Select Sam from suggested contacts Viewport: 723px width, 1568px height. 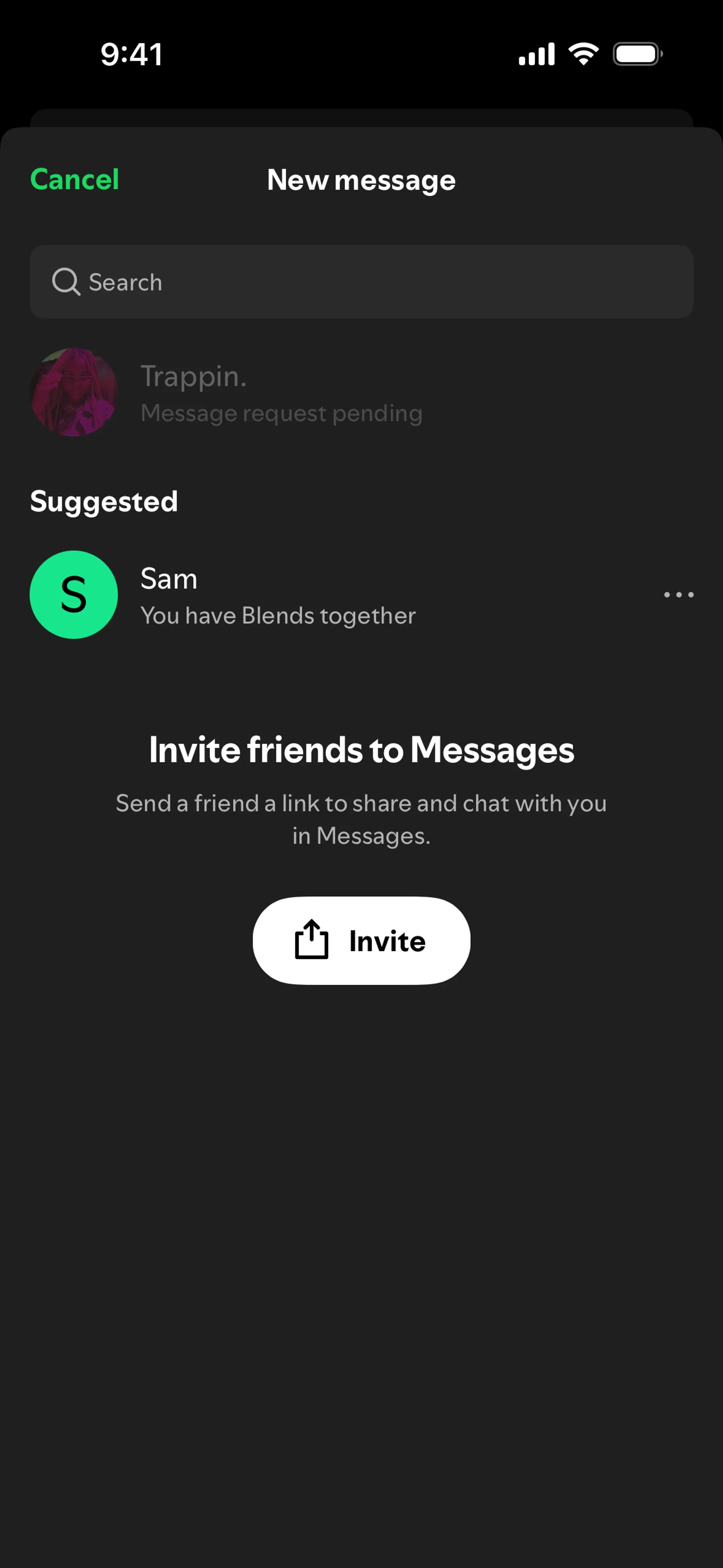pyautogui.click(x=278, y=595)
